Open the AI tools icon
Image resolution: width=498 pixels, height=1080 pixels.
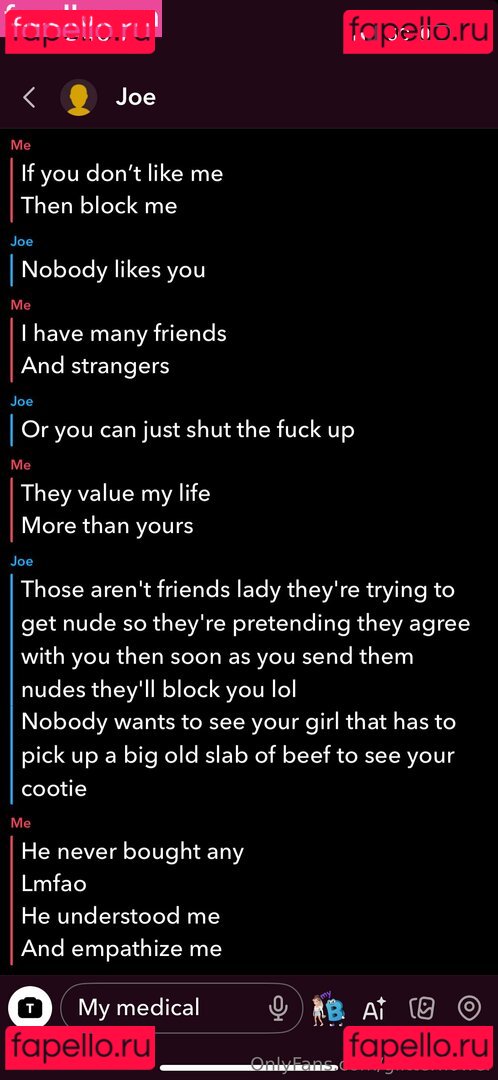[x=374, y=1009]
